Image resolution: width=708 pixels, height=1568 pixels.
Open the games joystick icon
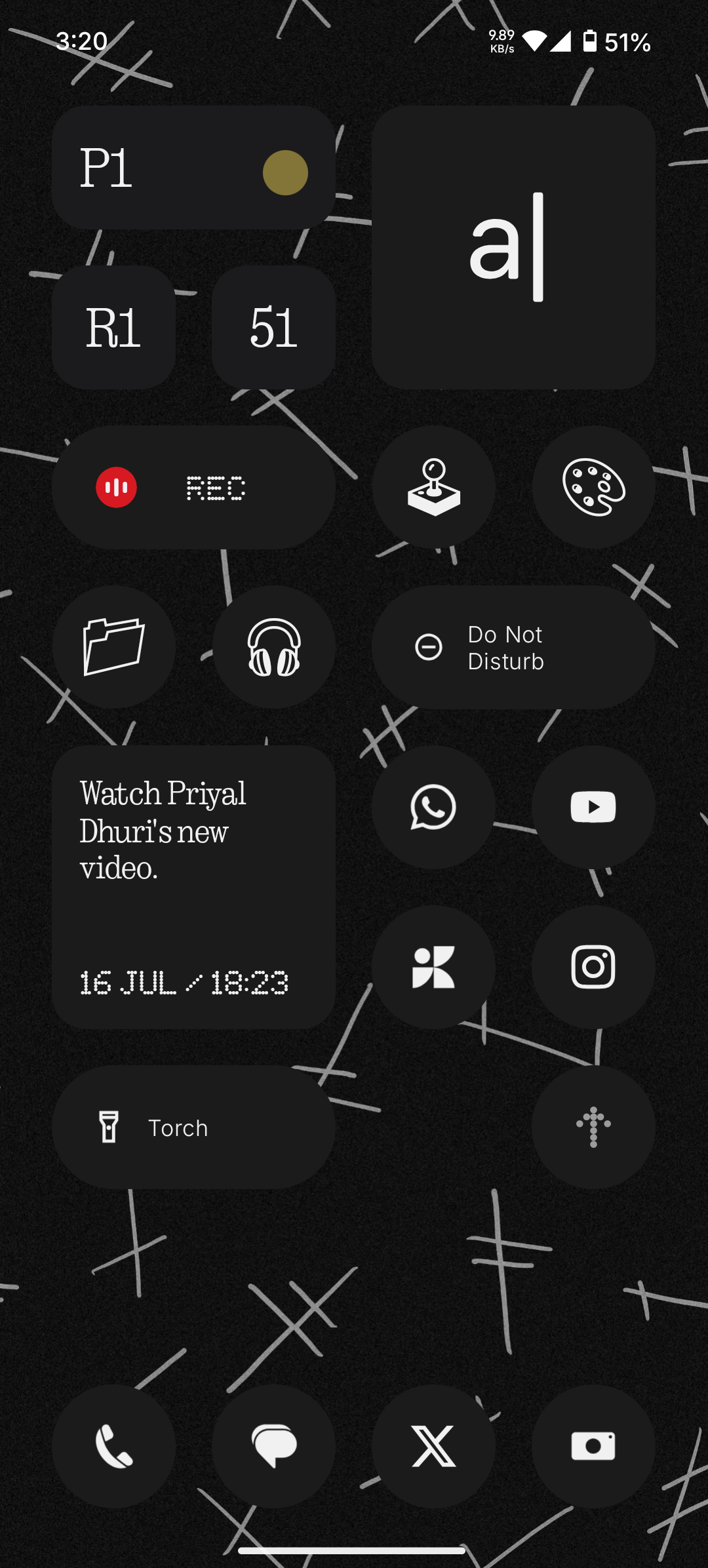[x=433, y=488]
